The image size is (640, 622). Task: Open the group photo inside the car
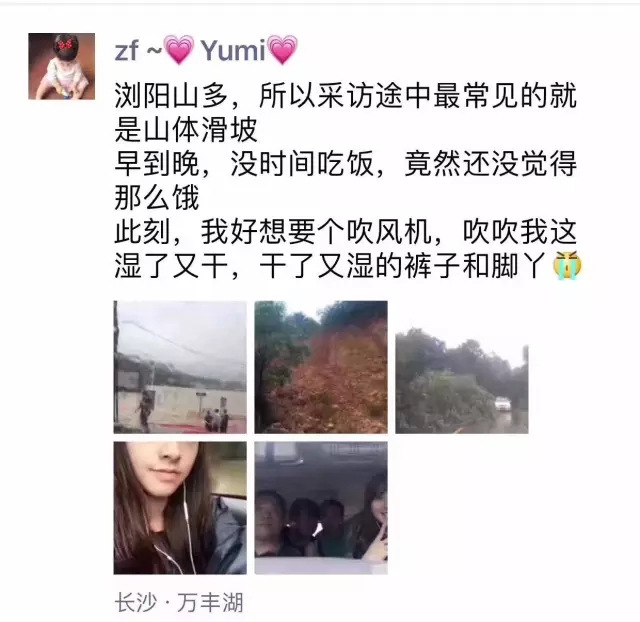tap(320, 508)
